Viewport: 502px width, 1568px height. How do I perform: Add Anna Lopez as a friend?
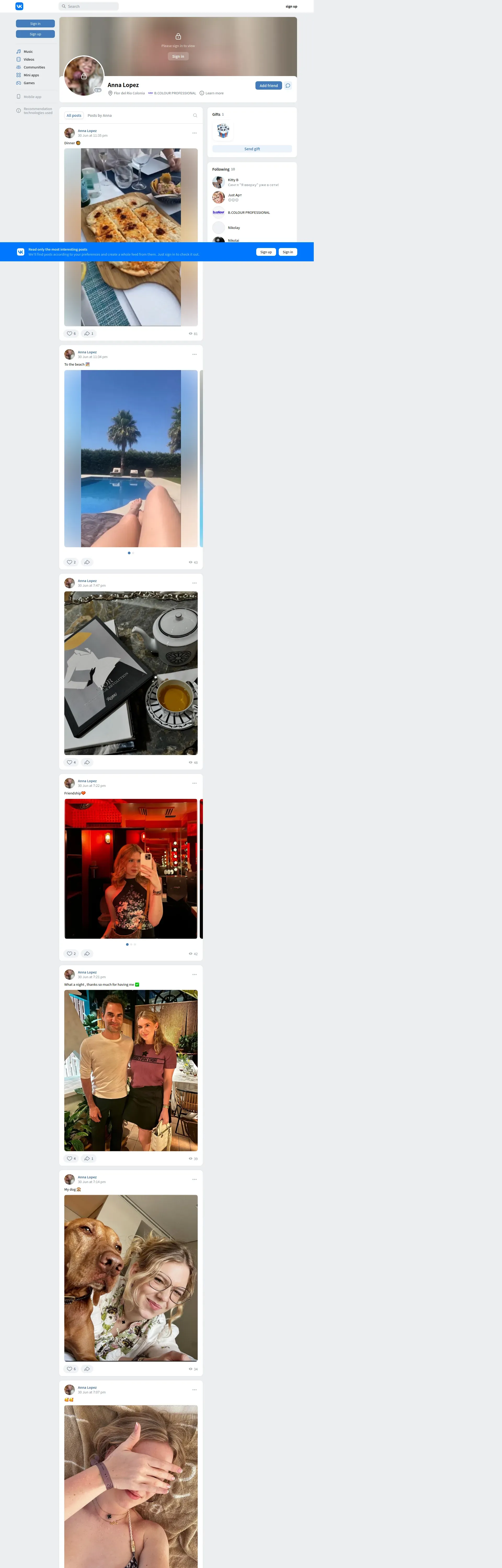[269, 86]
